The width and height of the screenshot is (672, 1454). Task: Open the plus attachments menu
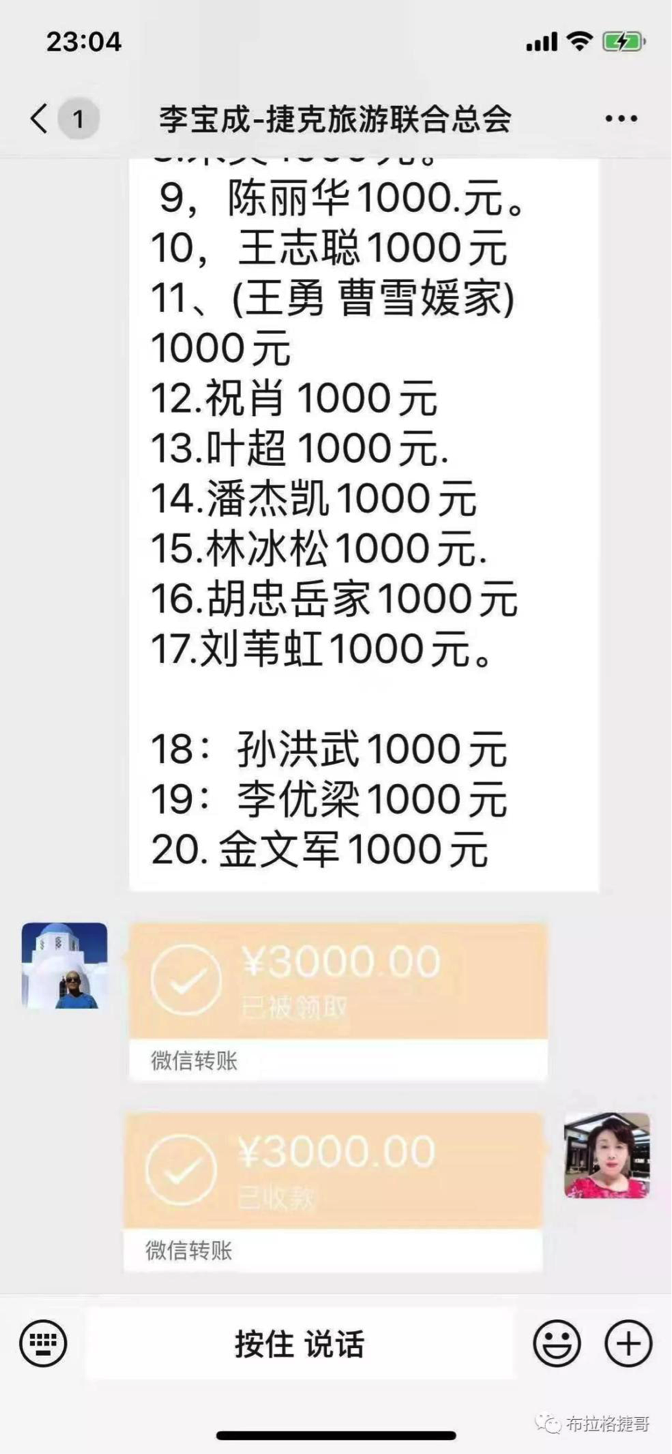629,1342
